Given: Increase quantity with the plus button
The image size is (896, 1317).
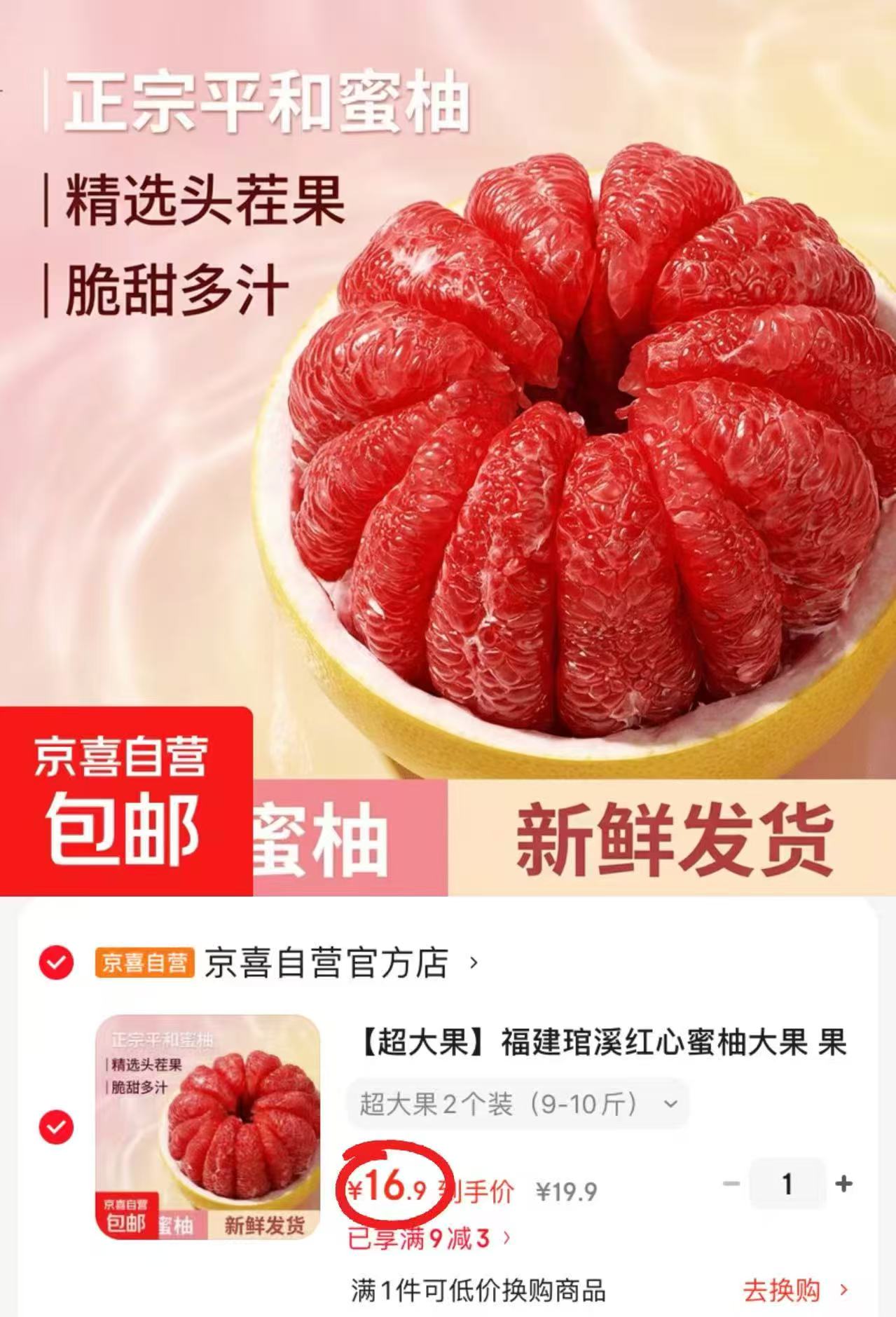Looking at the screenshot, I should pyautogui.click(x=844, y=1184).
